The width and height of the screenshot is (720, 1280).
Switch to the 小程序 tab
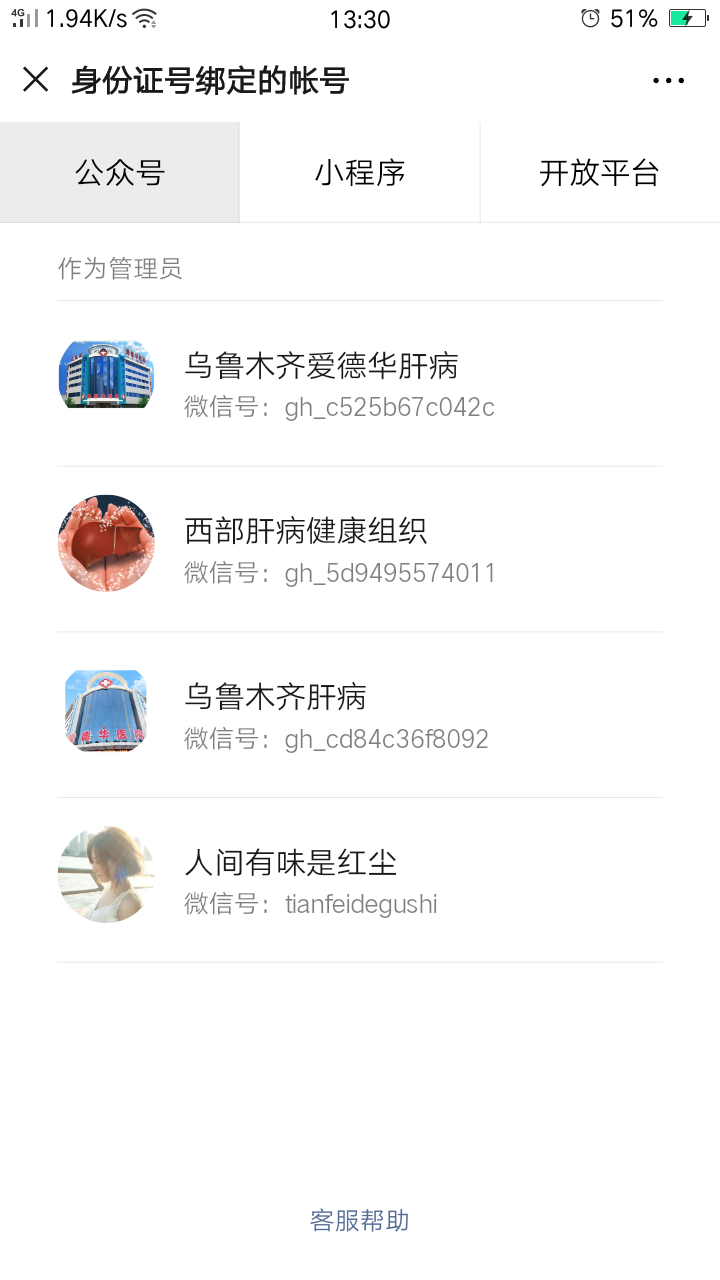pos(360,173)
